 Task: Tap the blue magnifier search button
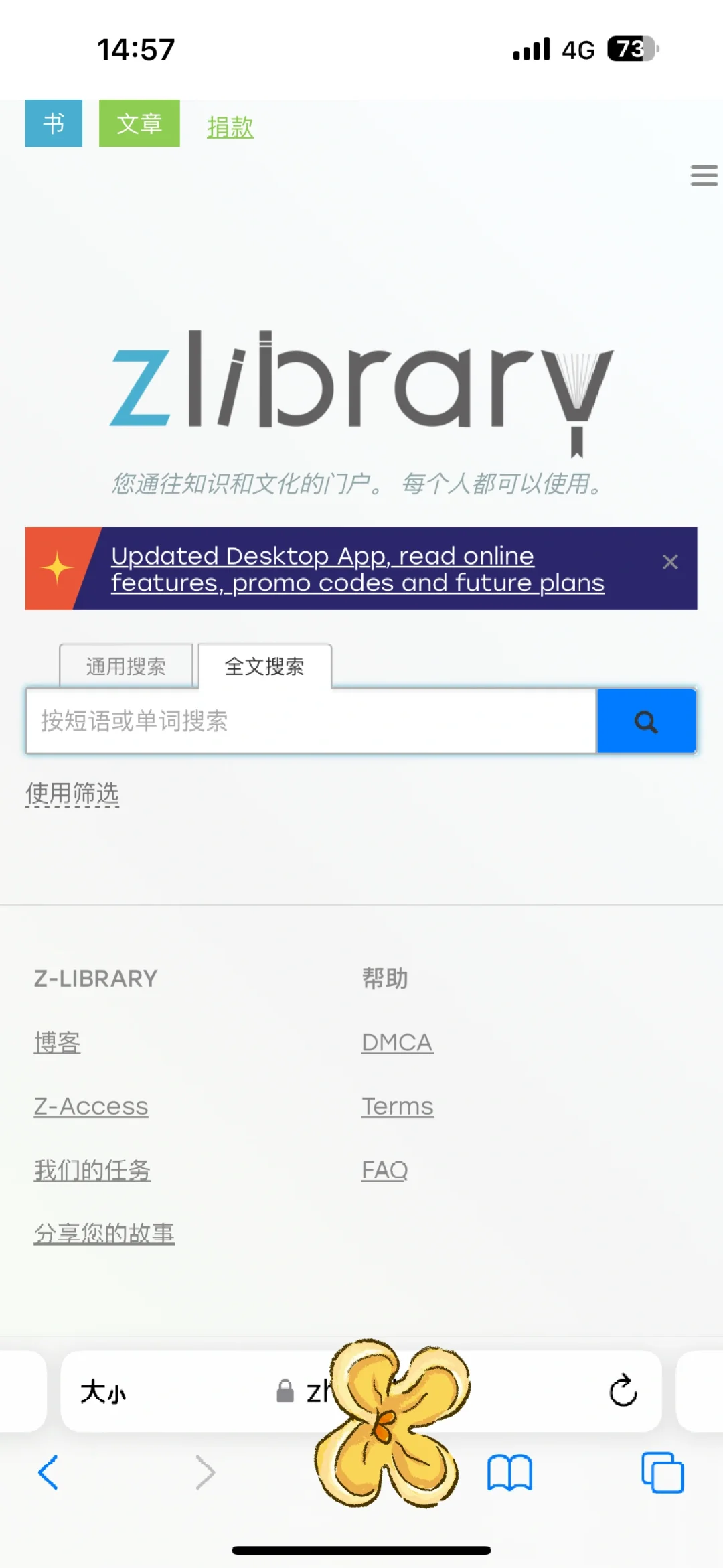646,721
